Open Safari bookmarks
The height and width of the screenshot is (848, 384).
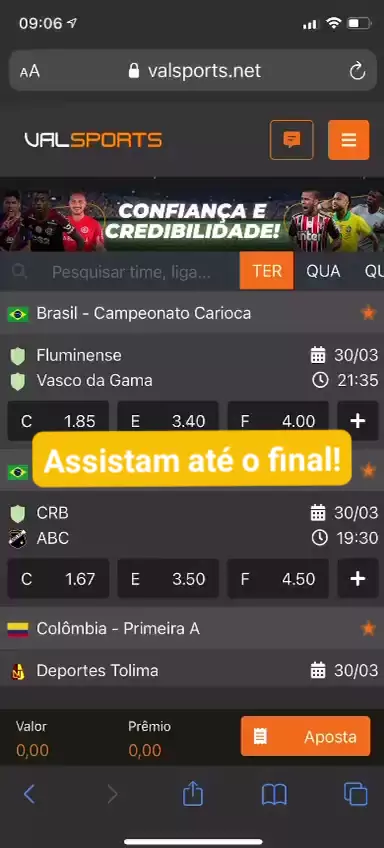pos(274,794)
